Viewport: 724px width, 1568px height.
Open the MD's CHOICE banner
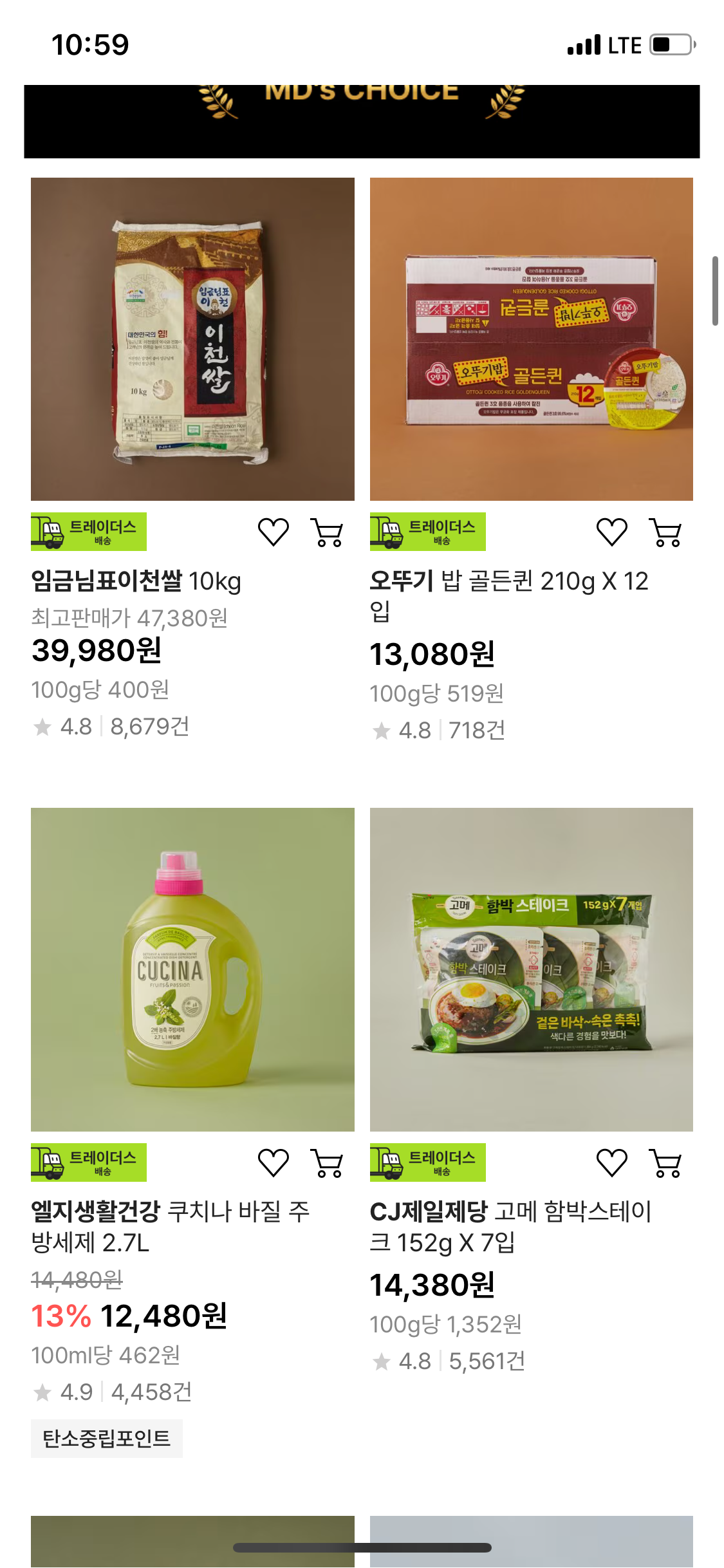(x=362, y=120)
